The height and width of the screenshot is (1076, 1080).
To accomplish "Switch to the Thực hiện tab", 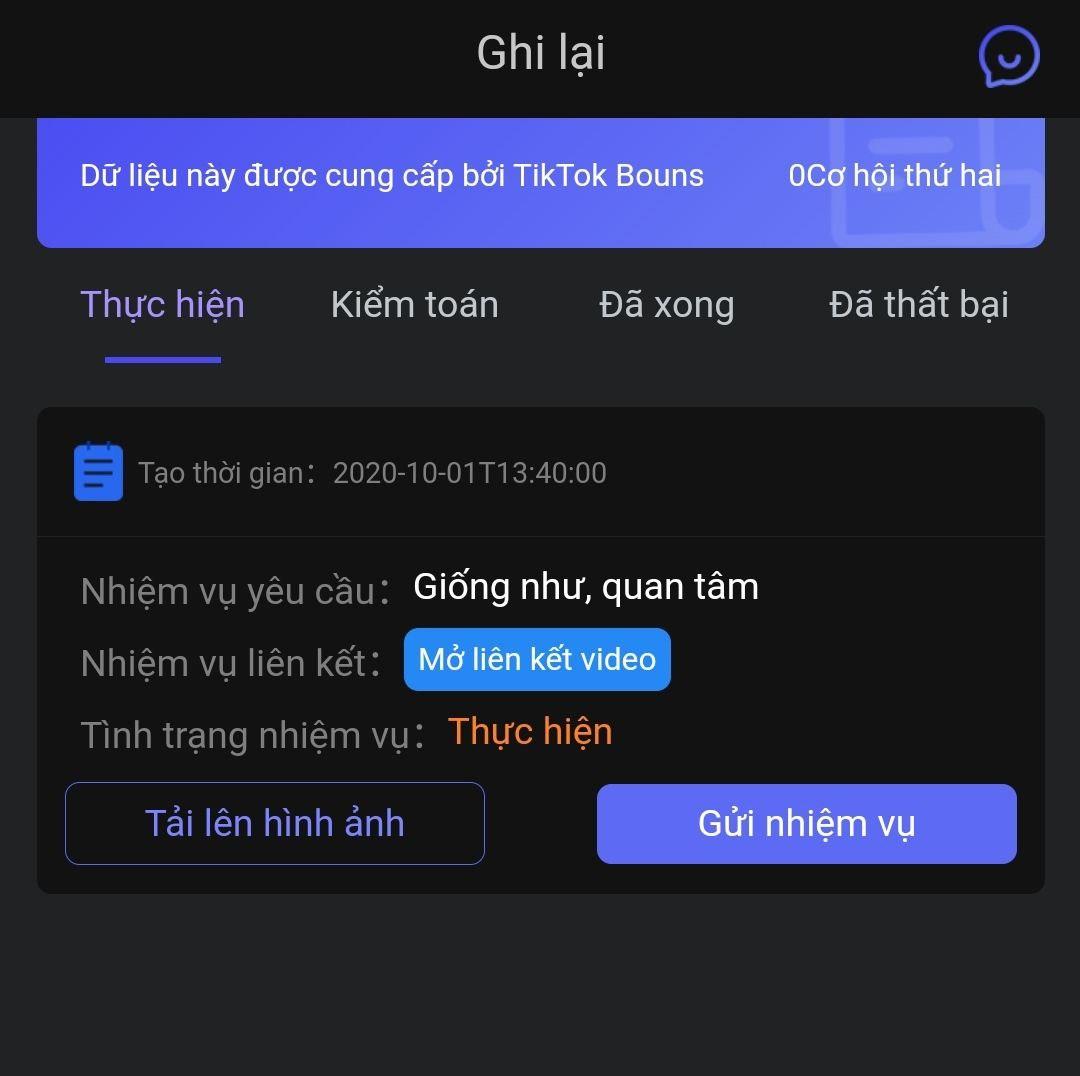I will 162,305.
